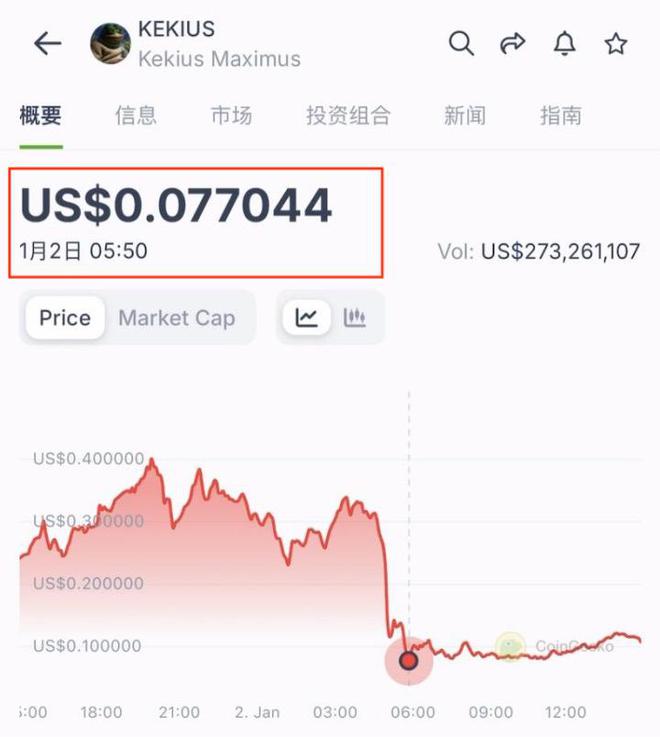660x737 pixels.
Task: Select the line chart view
Action: pyautogui.click(x=307, y=318)
